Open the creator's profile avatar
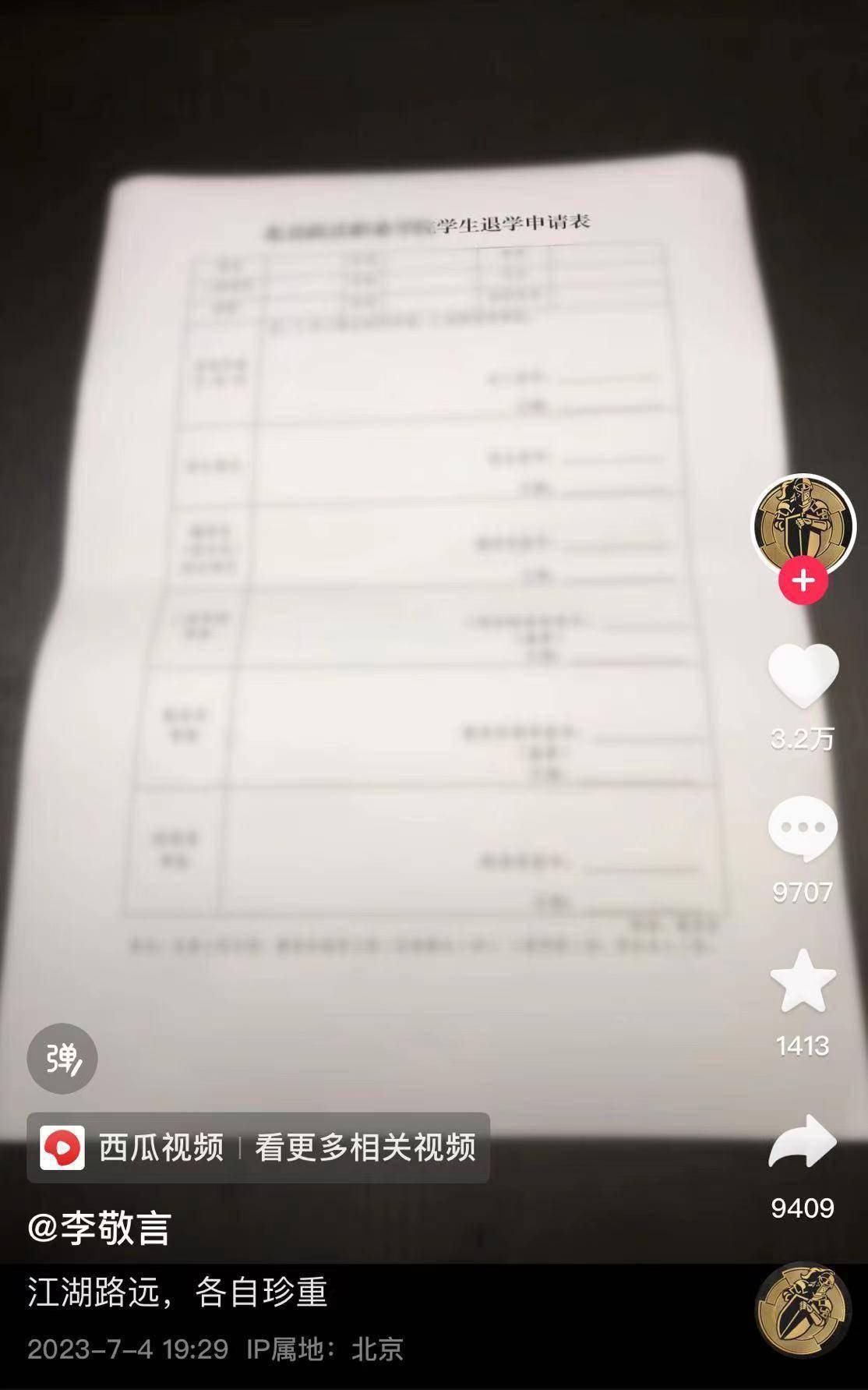The height and width of the screenshot is (1390, 868). tap(803, 525)
